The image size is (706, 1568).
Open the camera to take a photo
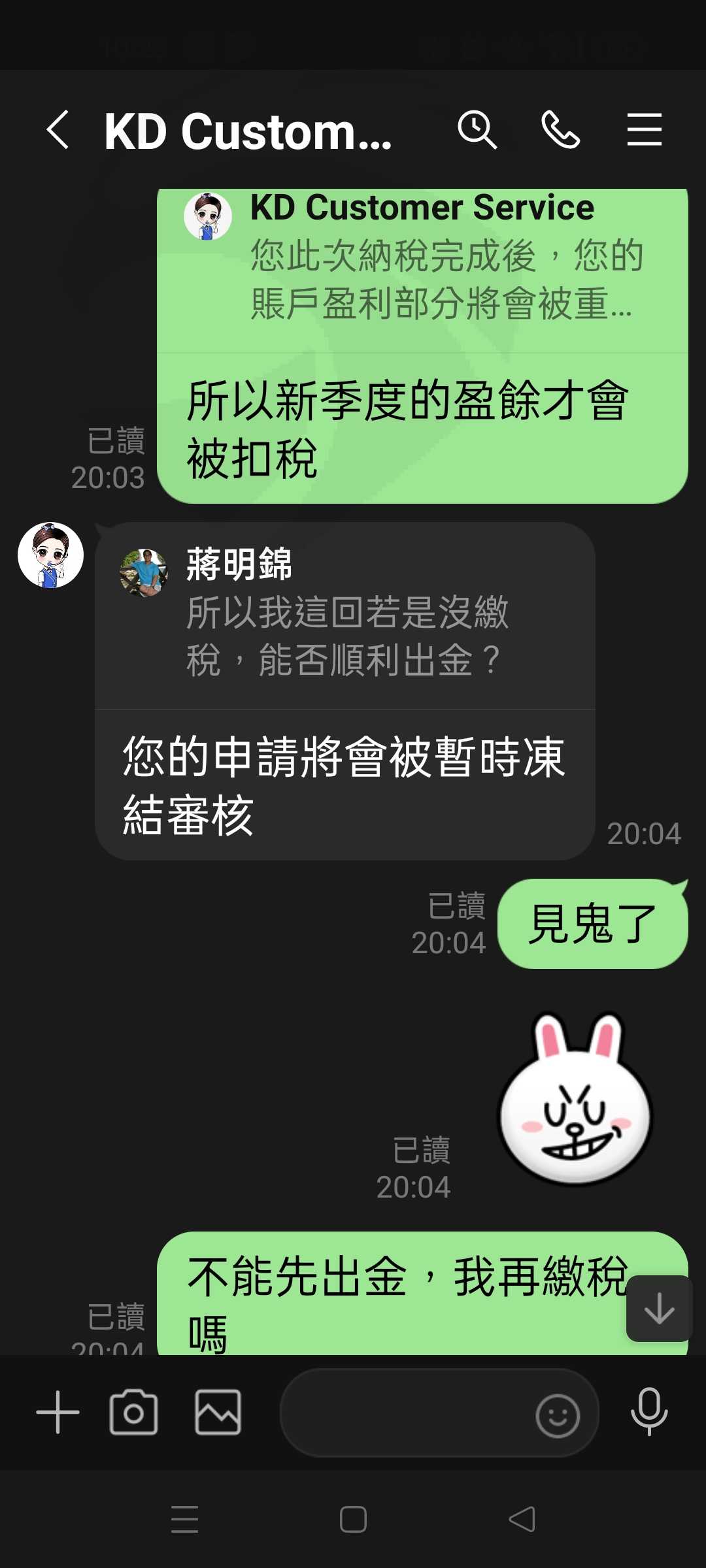pyautogui.click(x=133, y=1412)
